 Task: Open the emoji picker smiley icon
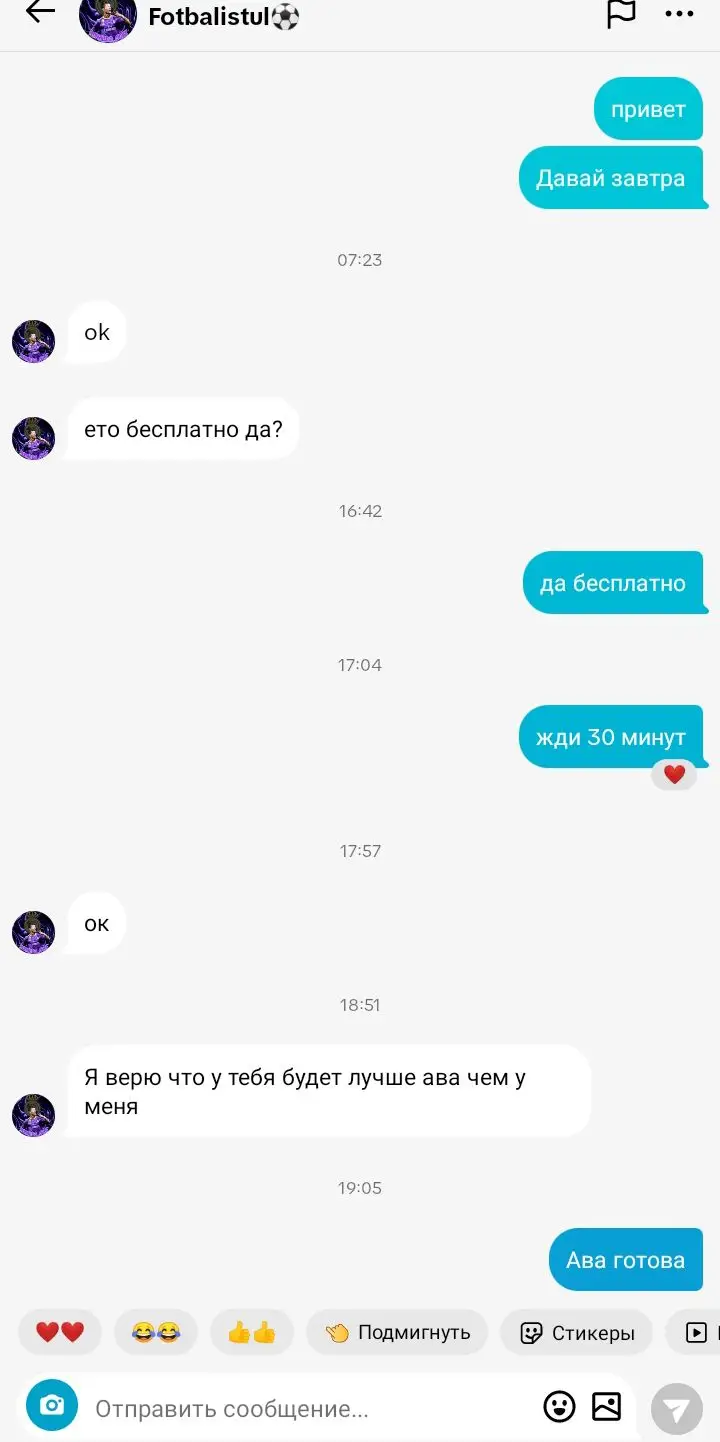point(559,1408)
